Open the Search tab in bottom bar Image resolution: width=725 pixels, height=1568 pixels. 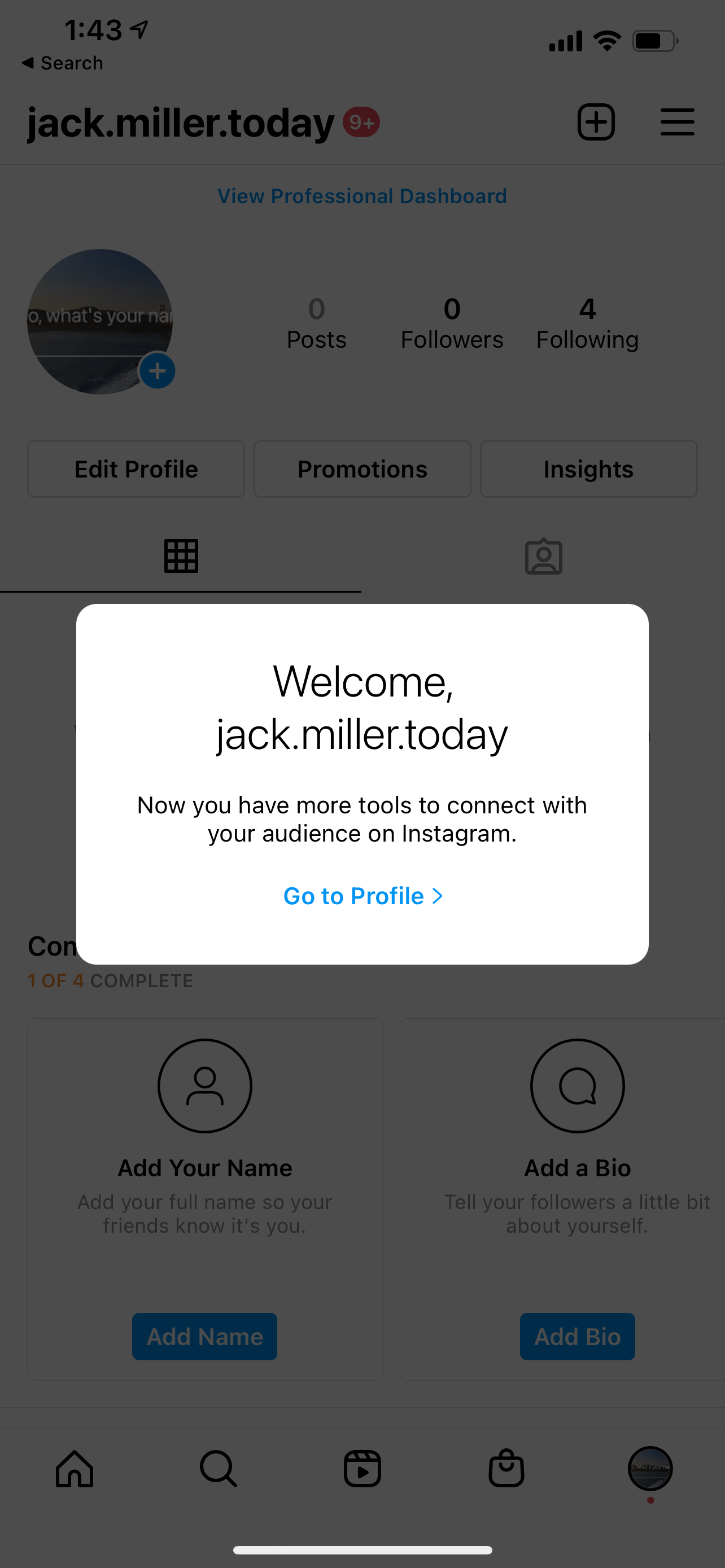tap(218, 1469)
